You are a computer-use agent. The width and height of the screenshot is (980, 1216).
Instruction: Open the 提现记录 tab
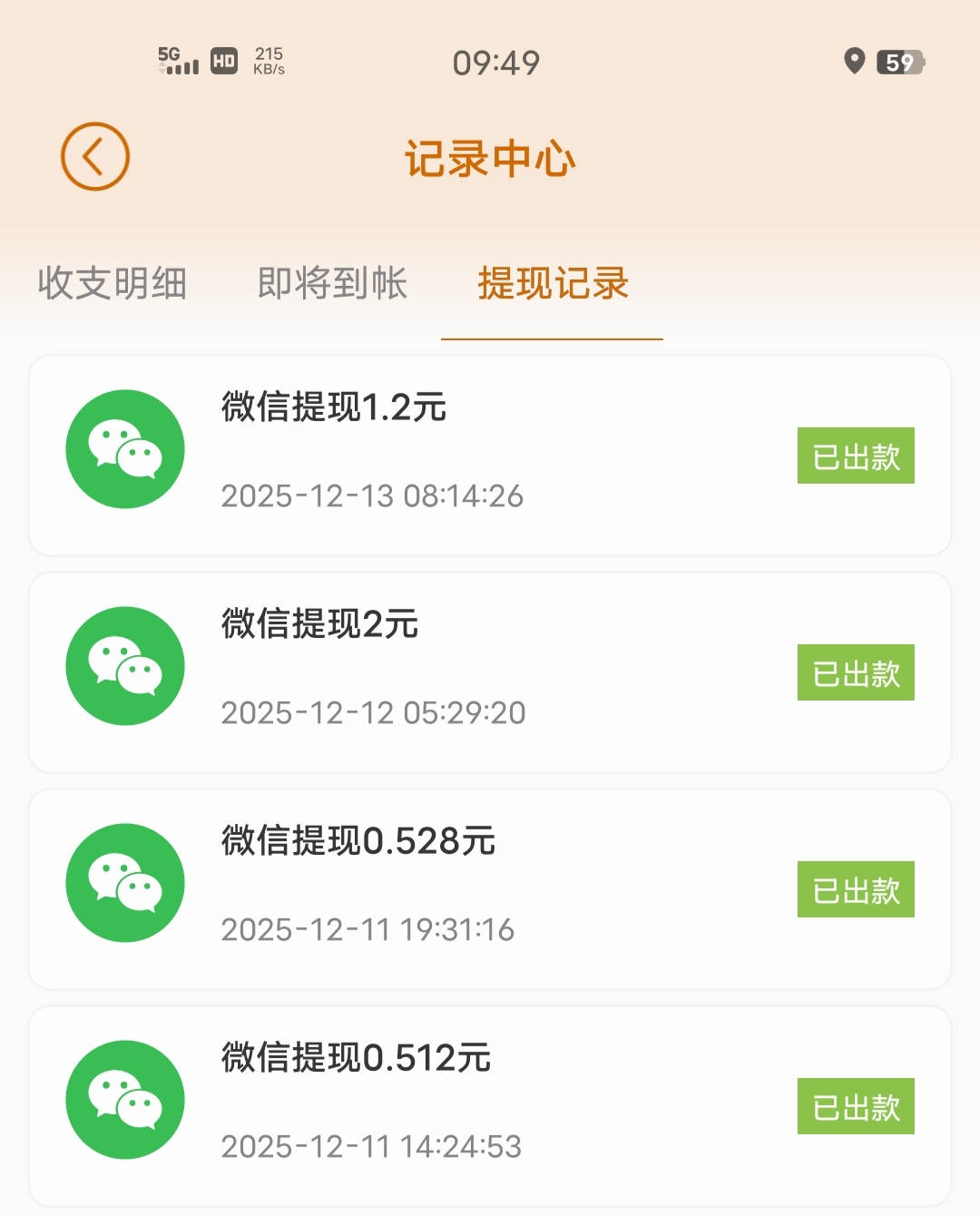(x=552, y=284)
